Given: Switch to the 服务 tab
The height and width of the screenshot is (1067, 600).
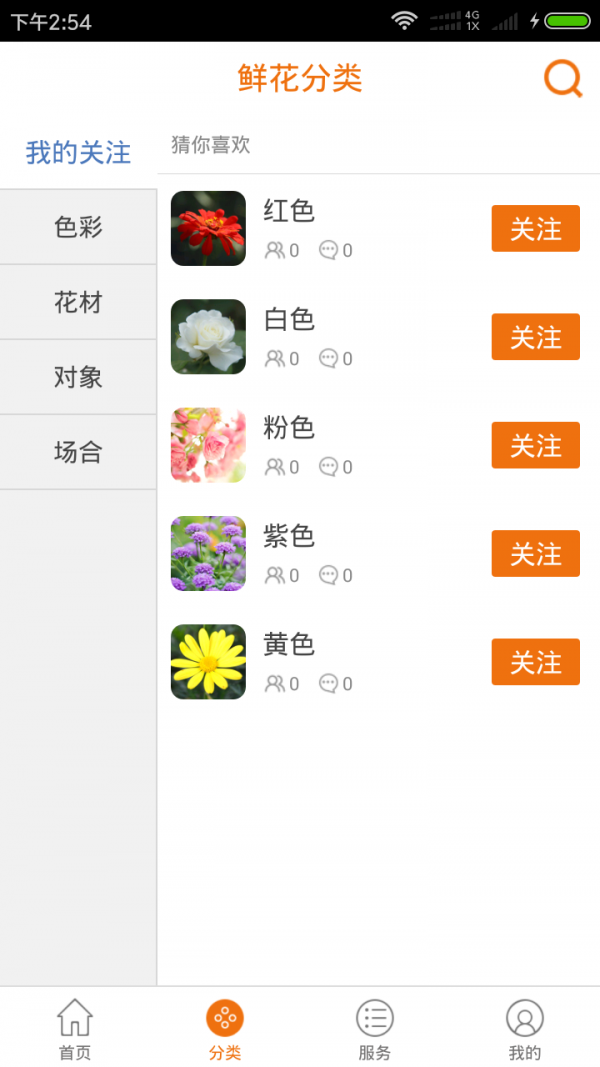Looking at the screenshot, I should pos(375,1029).
